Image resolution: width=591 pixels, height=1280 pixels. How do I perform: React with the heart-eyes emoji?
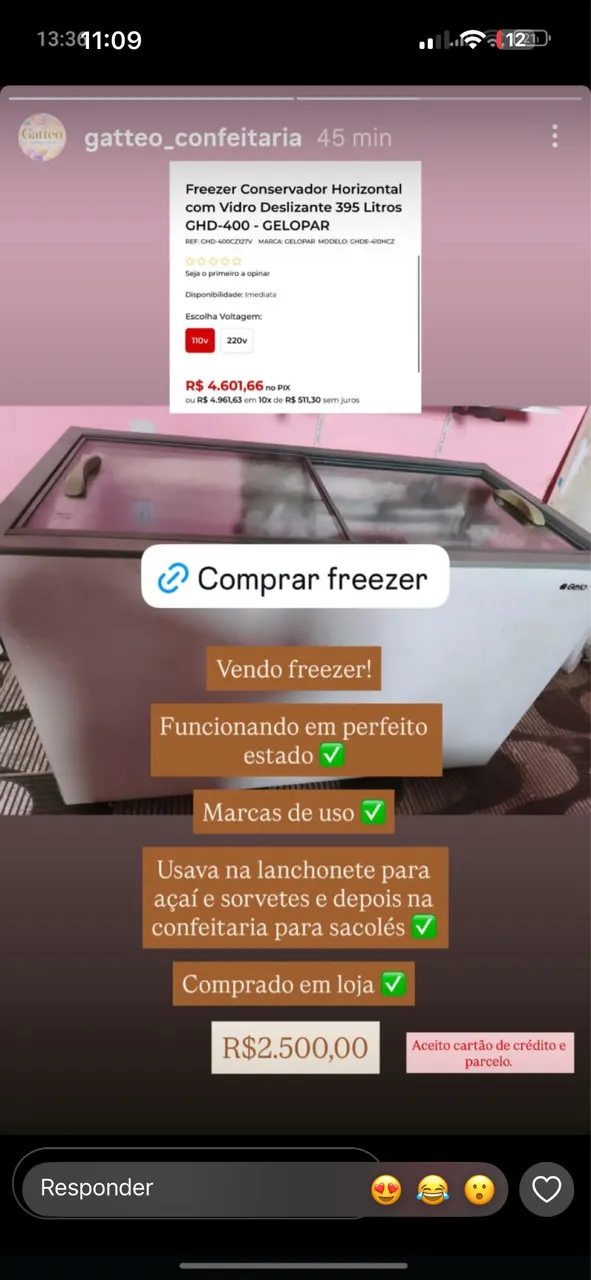coord(386,1190)
